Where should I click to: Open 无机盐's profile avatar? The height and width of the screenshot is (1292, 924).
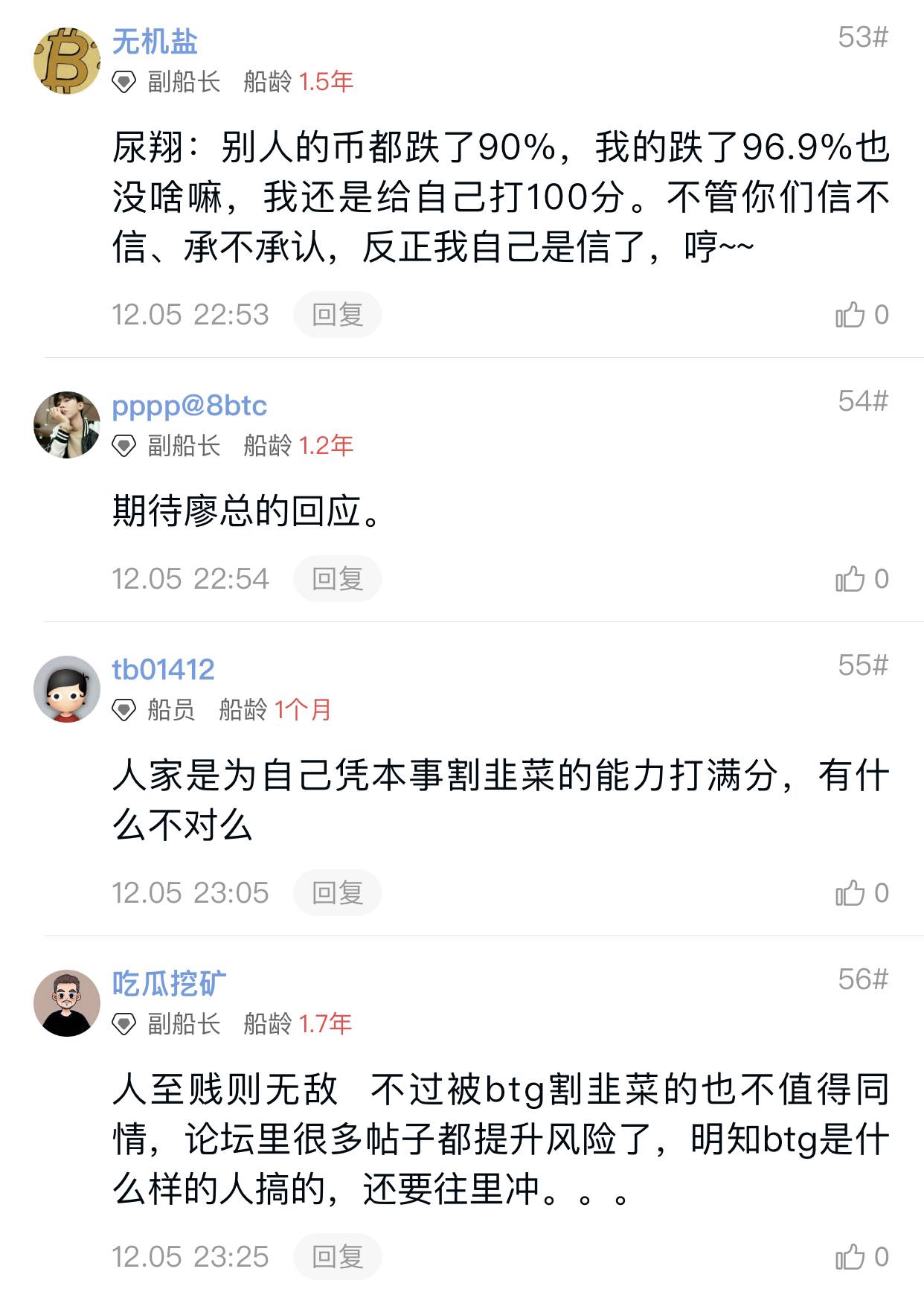[67, 61]
